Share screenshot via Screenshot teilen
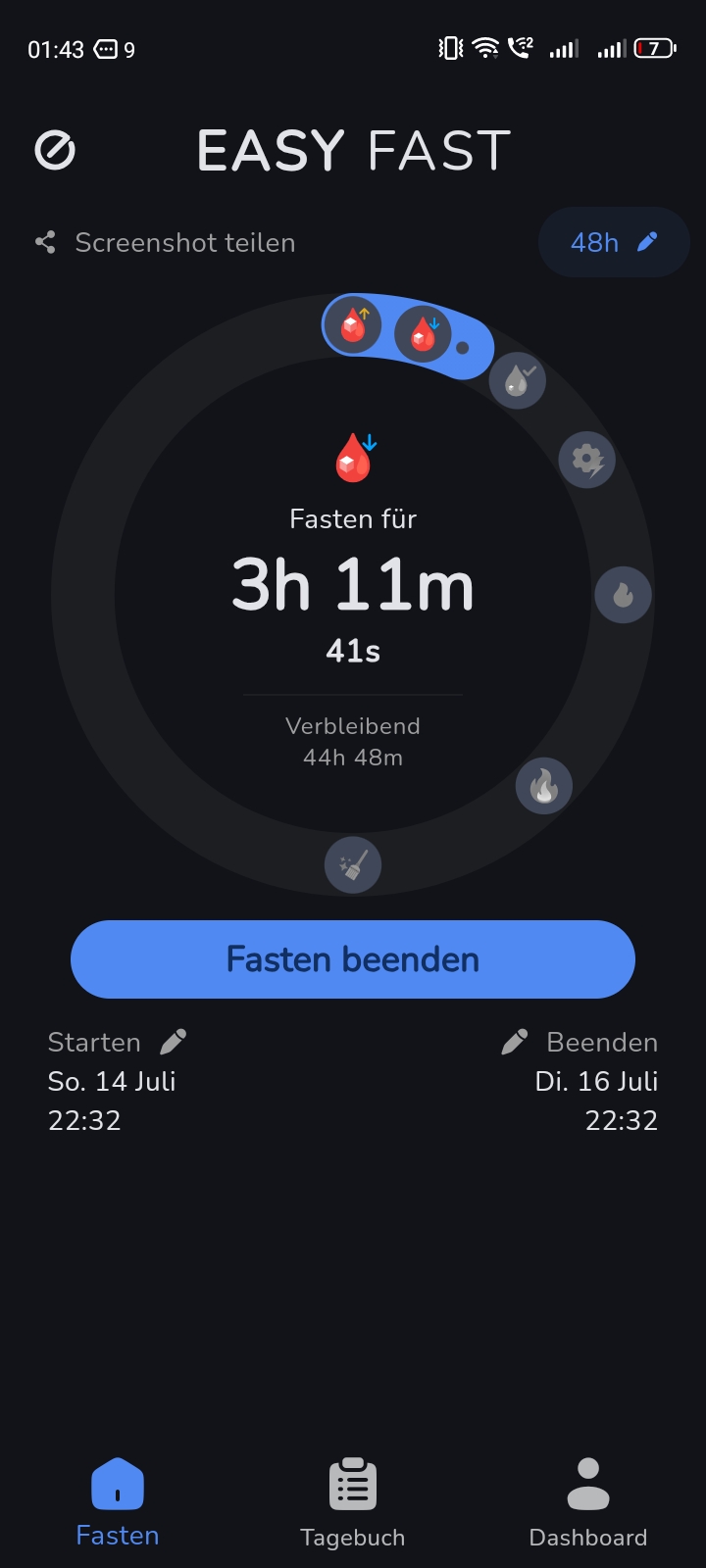This screenshot has width=706, height=1568. tap(166, 243)
